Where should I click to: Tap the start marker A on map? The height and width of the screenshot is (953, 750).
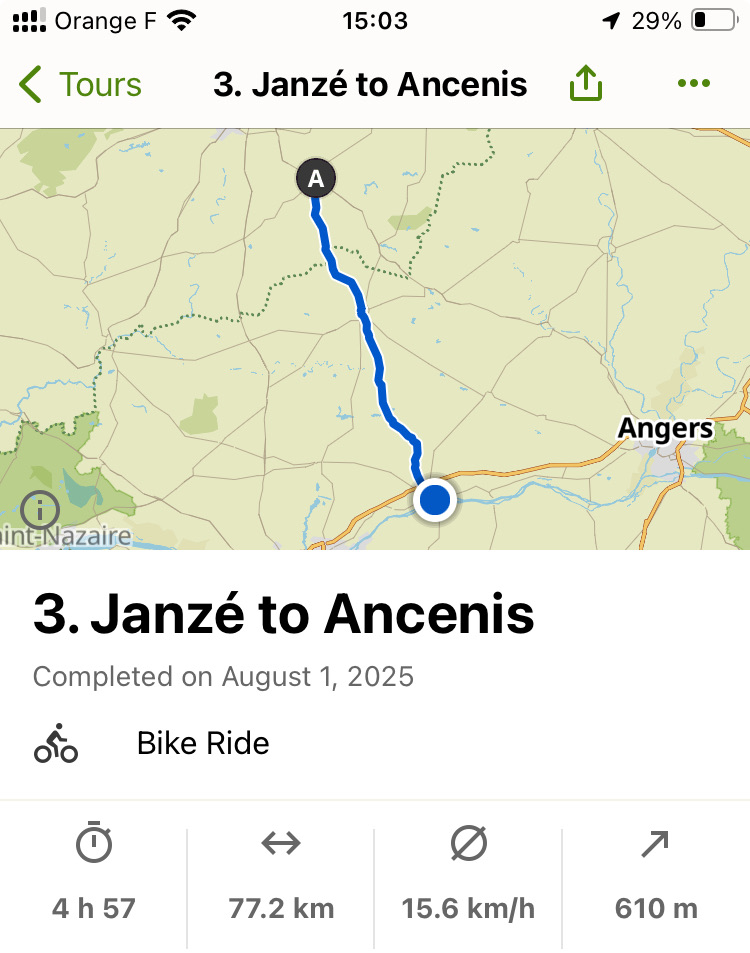[x=316, y=180]
